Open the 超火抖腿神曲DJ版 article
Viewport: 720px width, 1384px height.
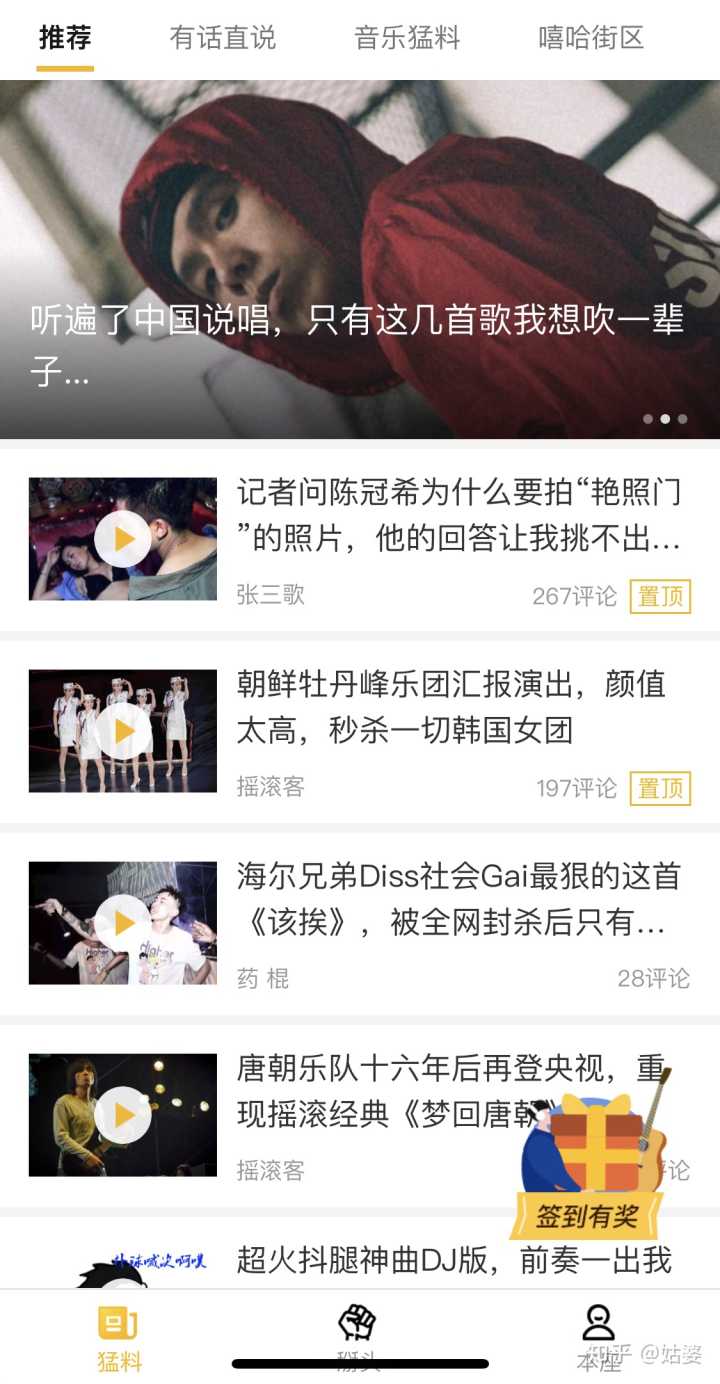pyautogui.click(x=452, y=1260)
